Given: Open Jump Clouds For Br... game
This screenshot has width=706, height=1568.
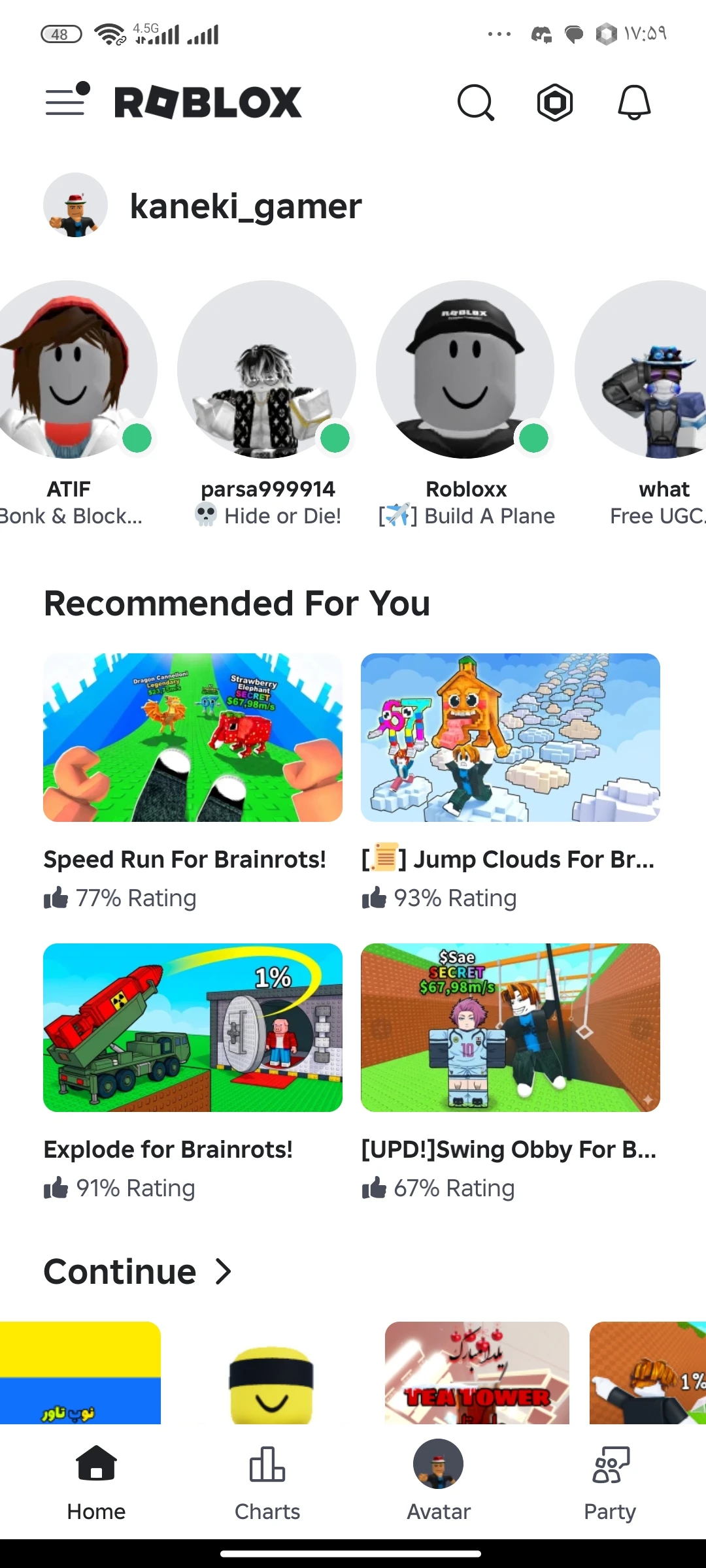Looking at the screenshot, I should click(x=511, y=738).
